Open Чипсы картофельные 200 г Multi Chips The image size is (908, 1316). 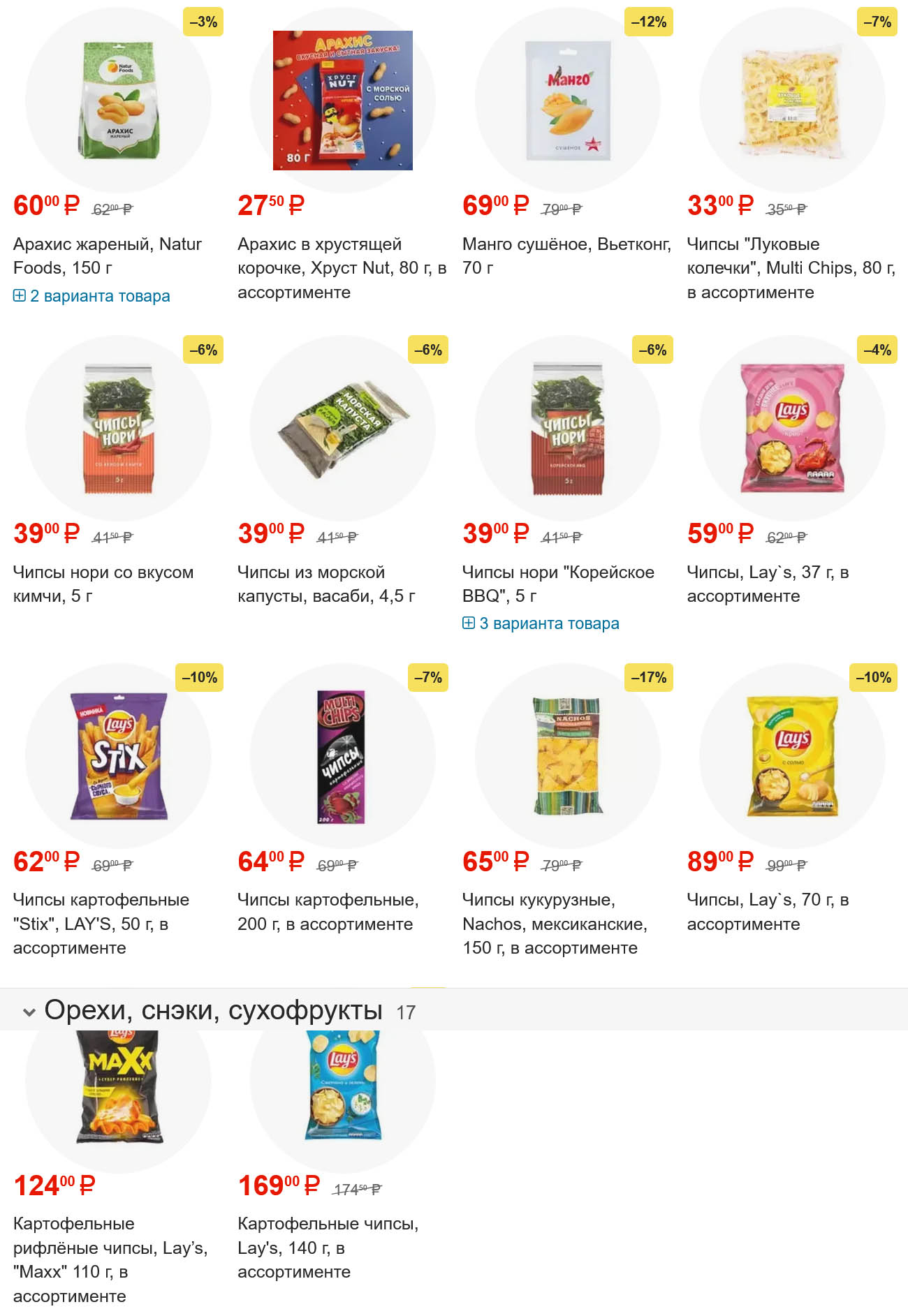pyautogui.click(x=328, y=911)
